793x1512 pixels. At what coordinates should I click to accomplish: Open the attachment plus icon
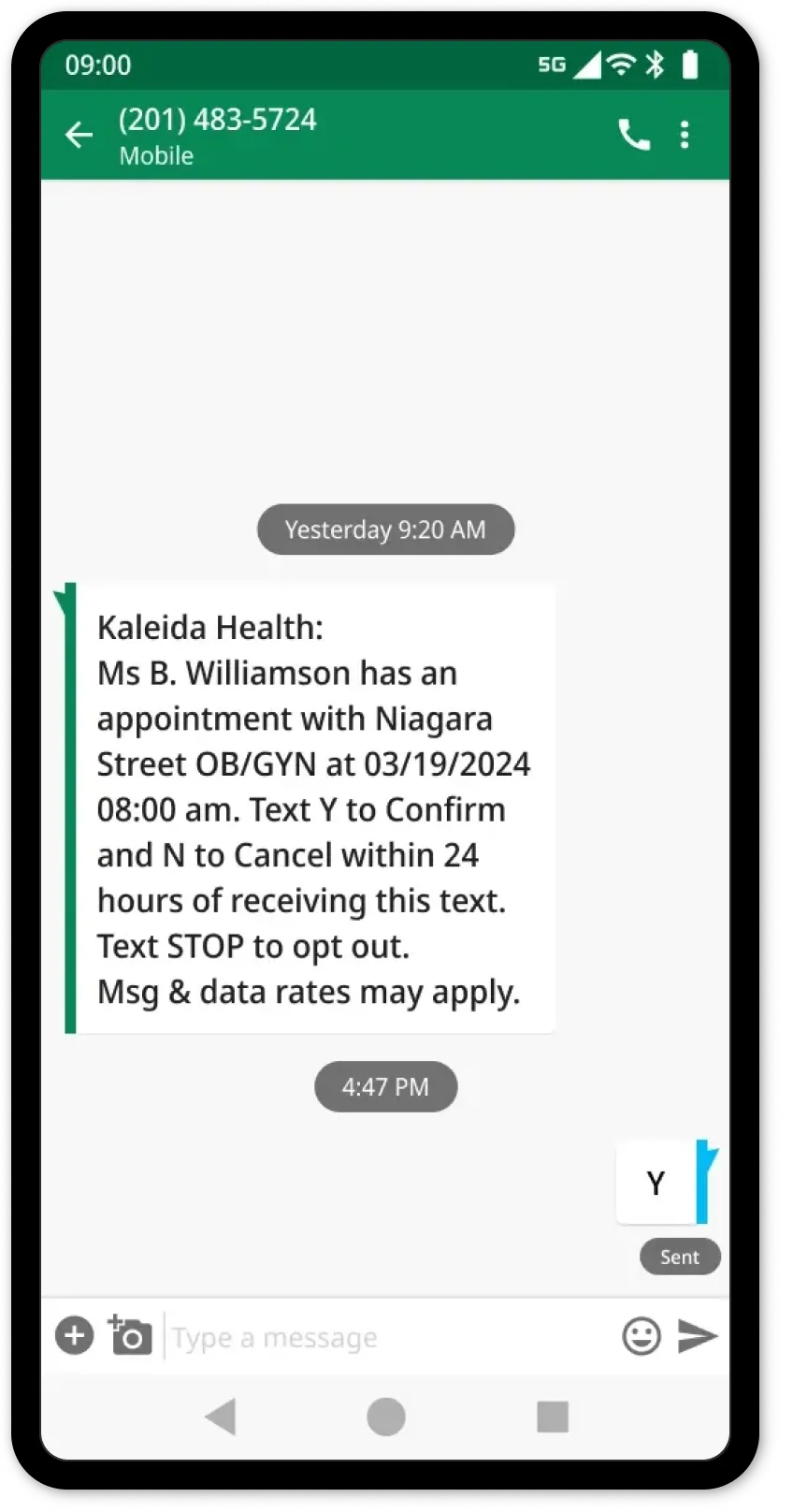pyautogui.click(x=74, y=1335)
